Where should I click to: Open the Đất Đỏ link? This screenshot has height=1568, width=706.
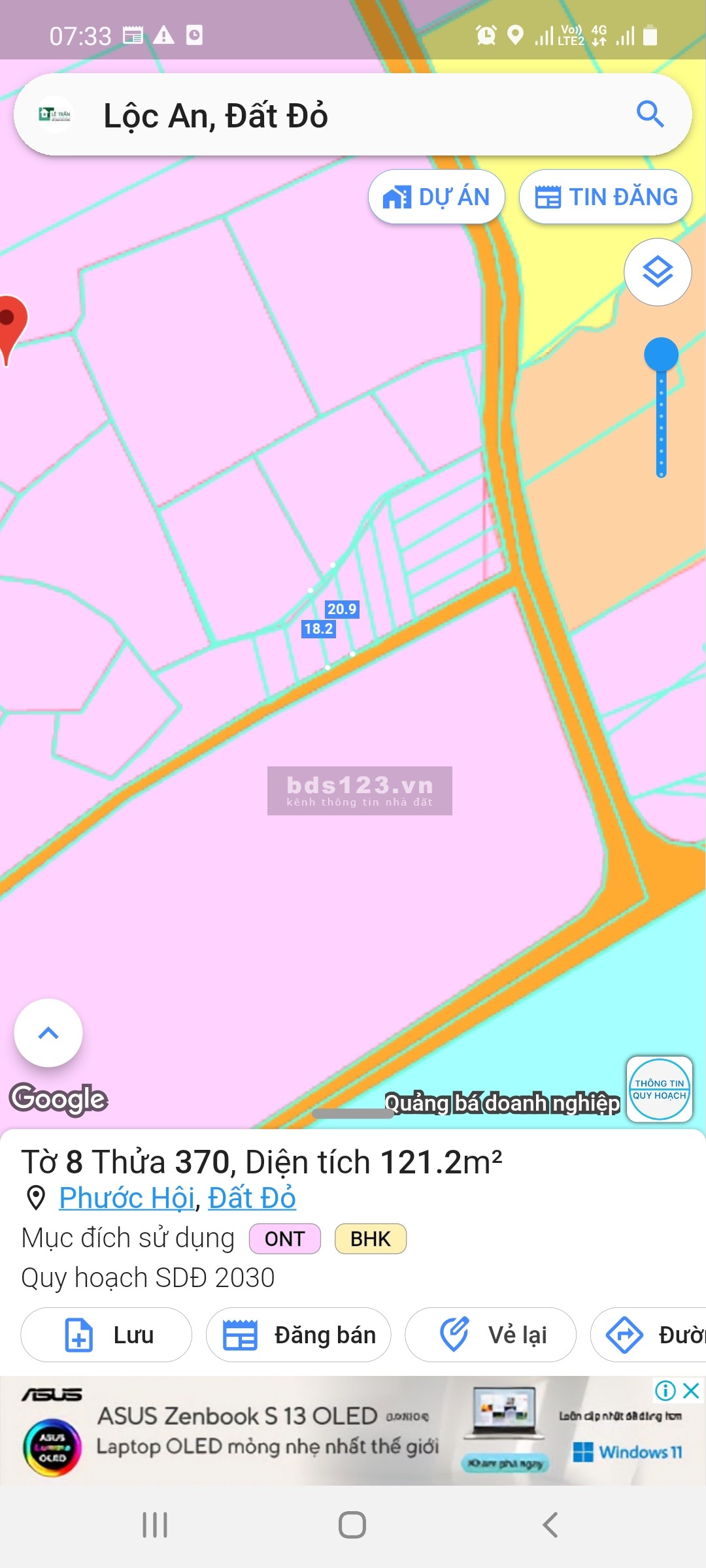(x=252, y=1198)
